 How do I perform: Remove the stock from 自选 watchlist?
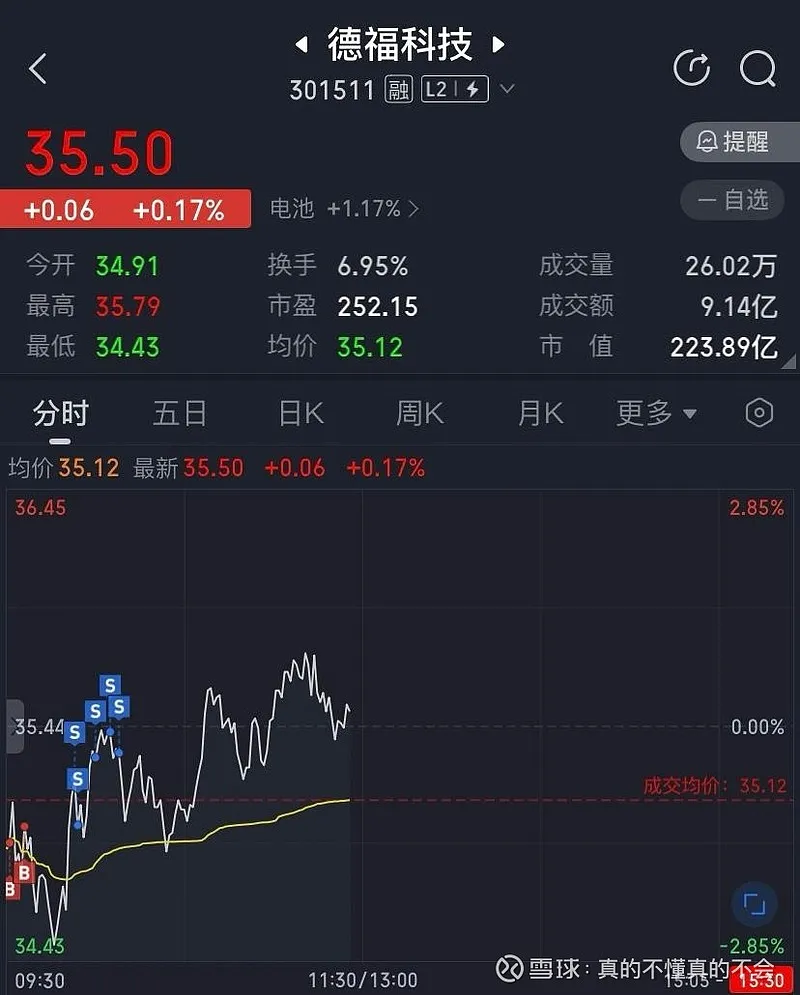pyautogui.click(x=738, y=200)
